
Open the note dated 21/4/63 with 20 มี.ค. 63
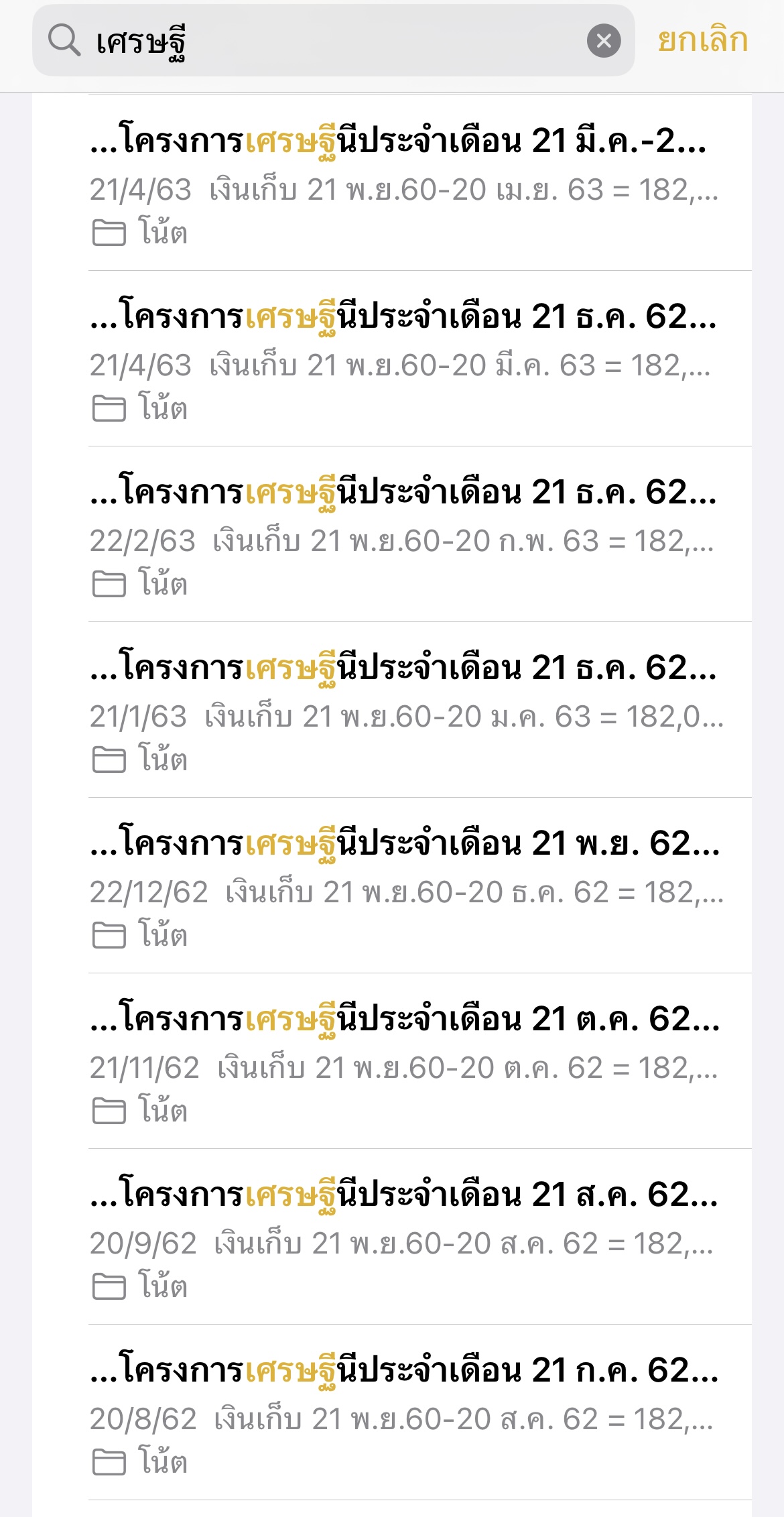click(419, 359)
